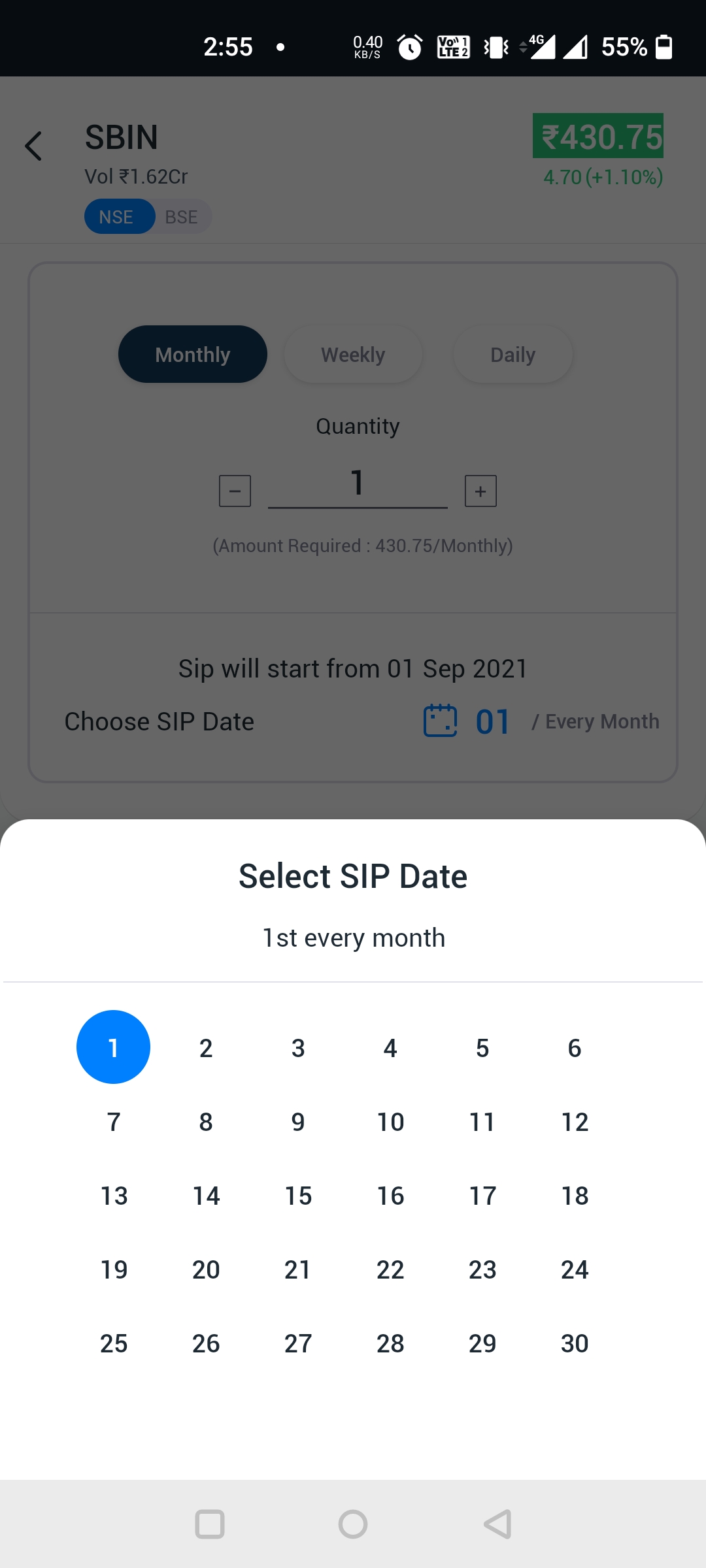
Task: Choose the 5th of every month
Action: click(482, 1048)
